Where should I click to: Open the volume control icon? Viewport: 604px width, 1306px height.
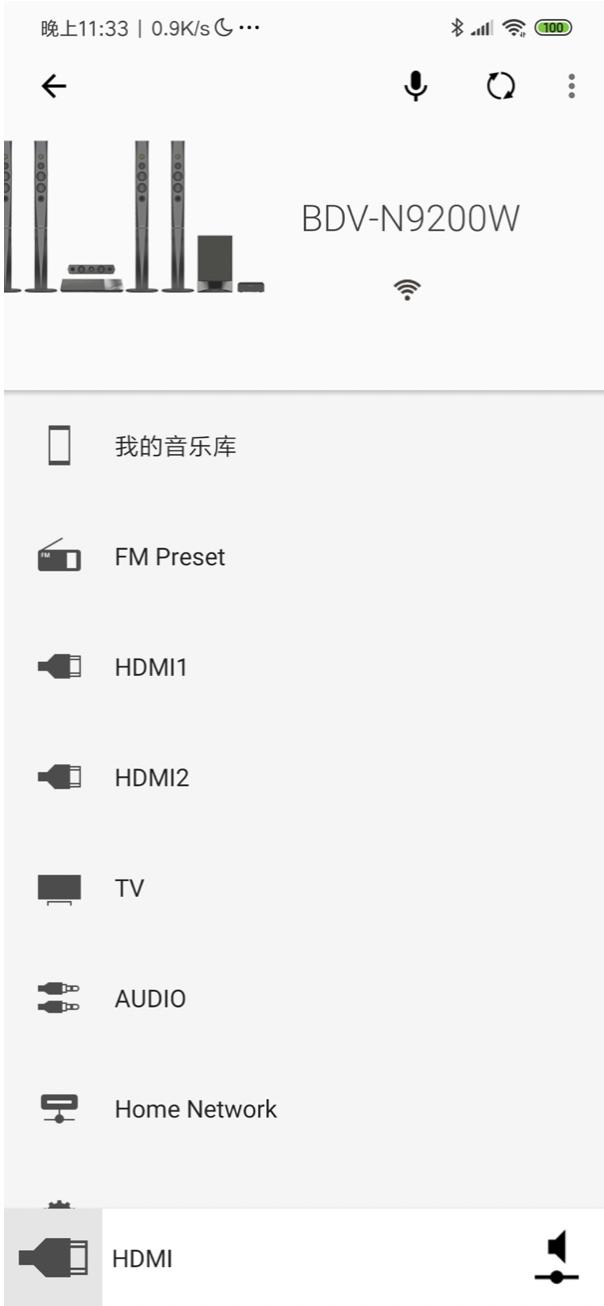point(556,1257)
